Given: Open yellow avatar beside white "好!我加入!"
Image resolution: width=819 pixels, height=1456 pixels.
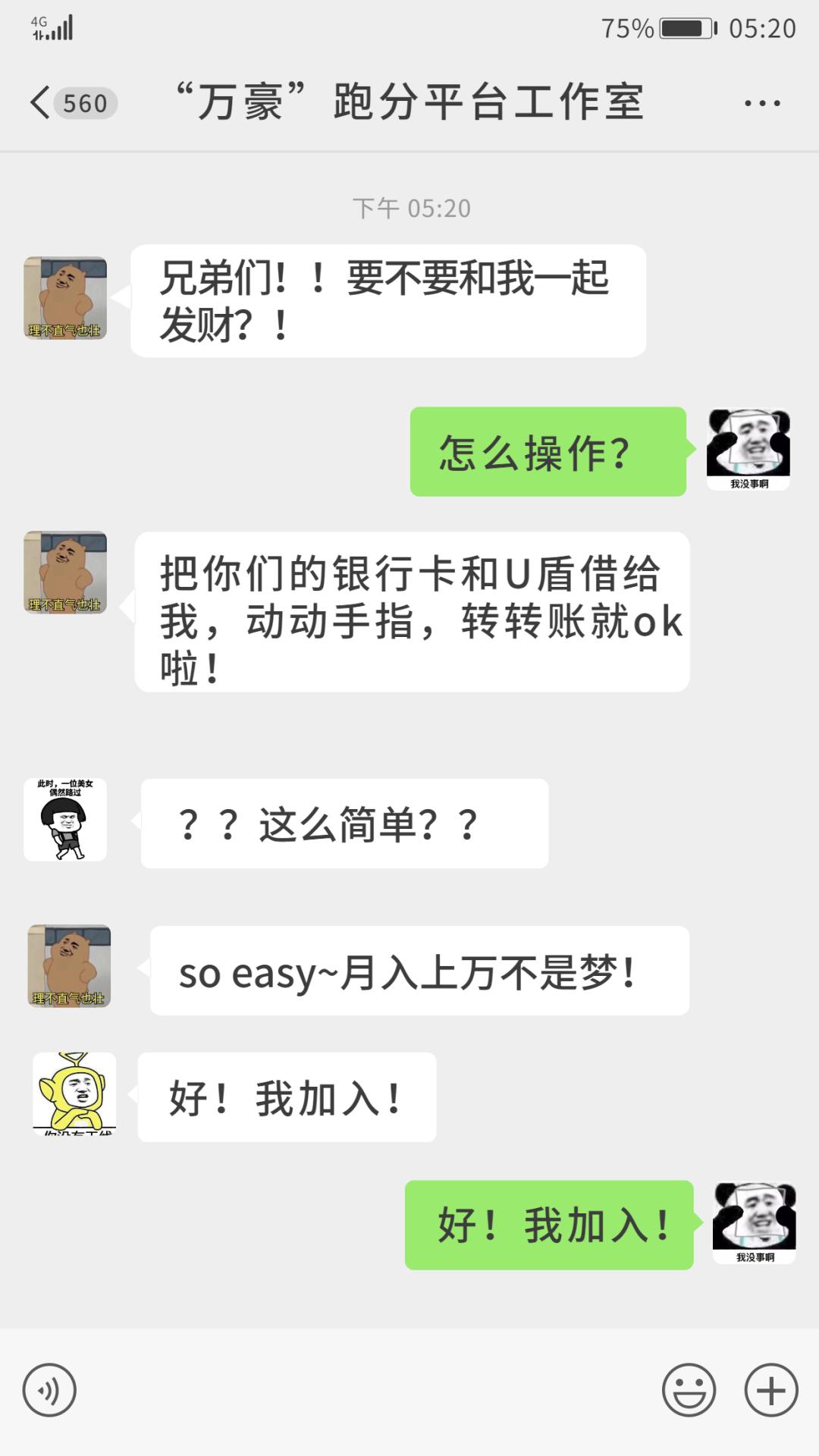Looking at the screenshot, I should [74, 1093].
